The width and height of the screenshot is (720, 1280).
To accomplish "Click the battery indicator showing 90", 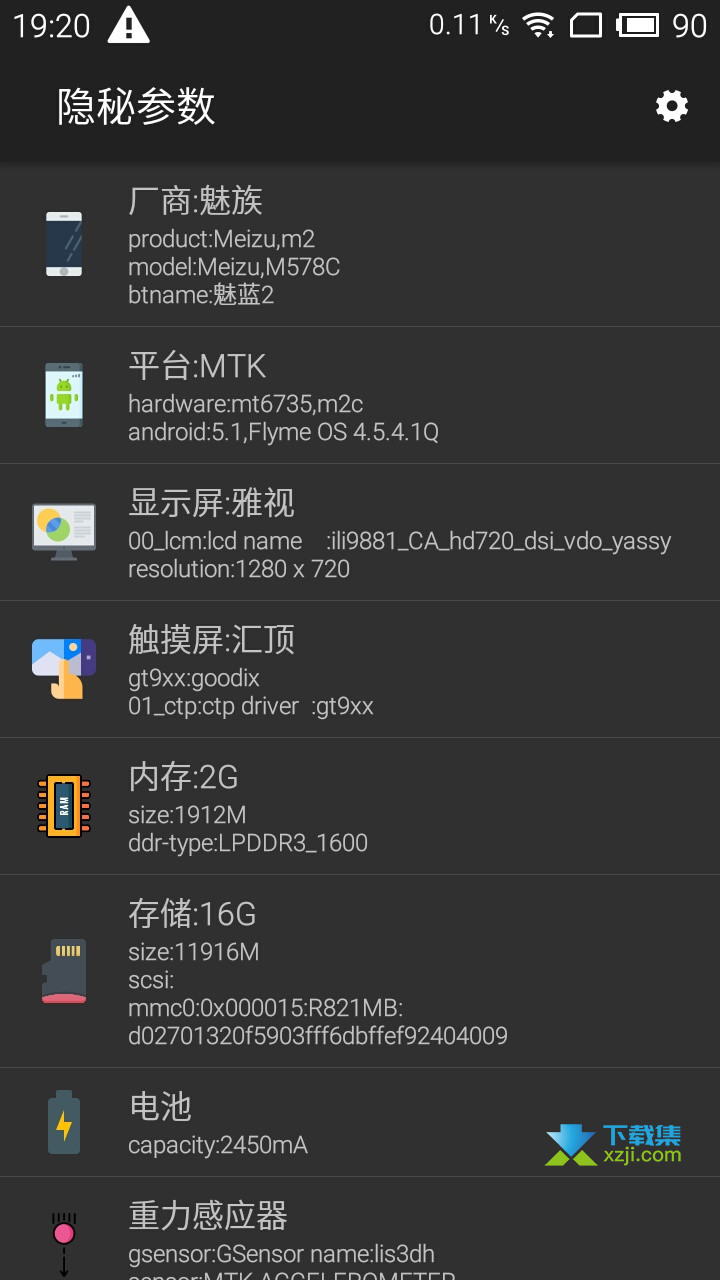I will click(644, 23).
